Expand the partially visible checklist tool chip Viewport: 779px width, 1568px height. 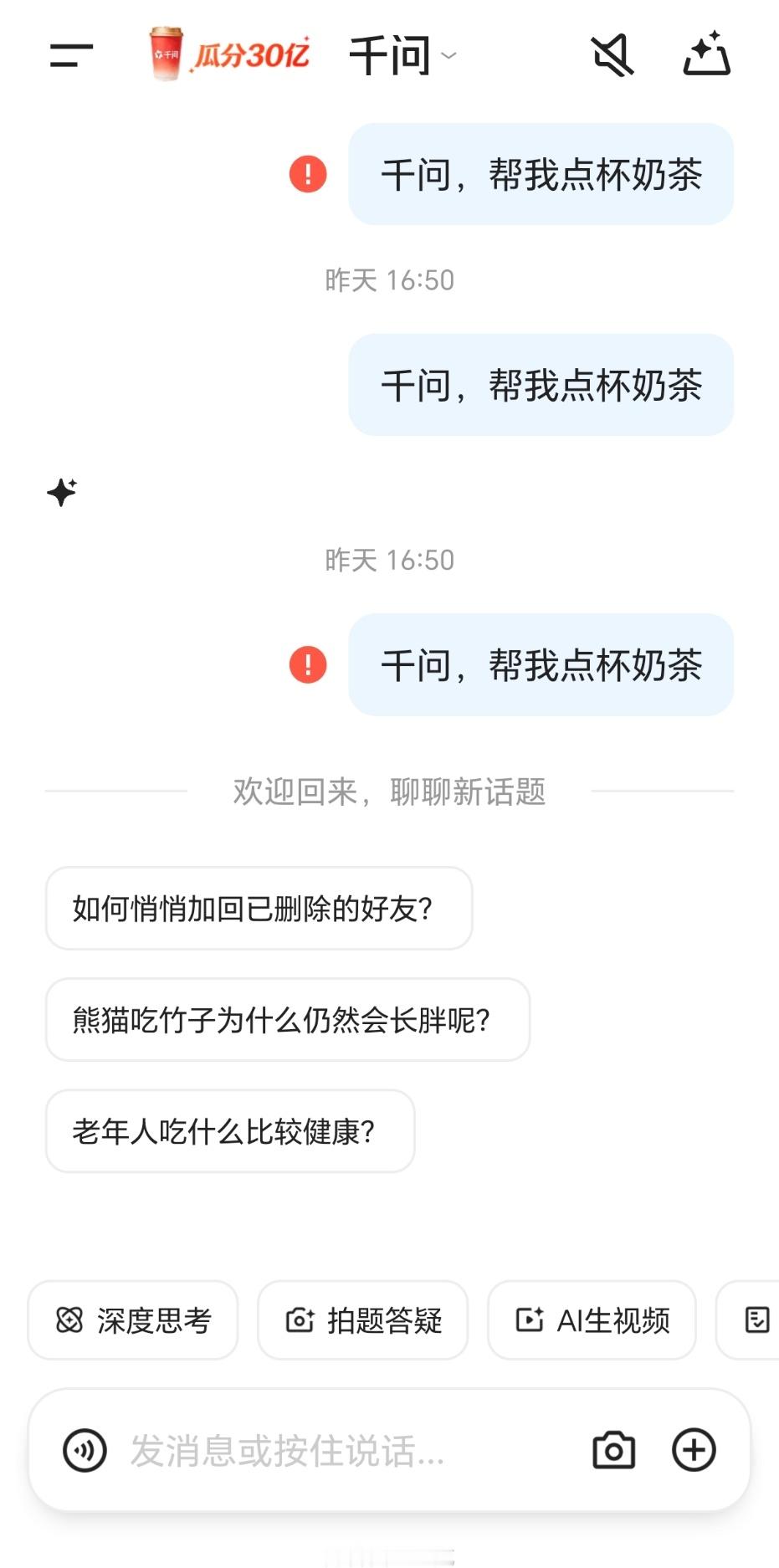(x=757, y=1321)
